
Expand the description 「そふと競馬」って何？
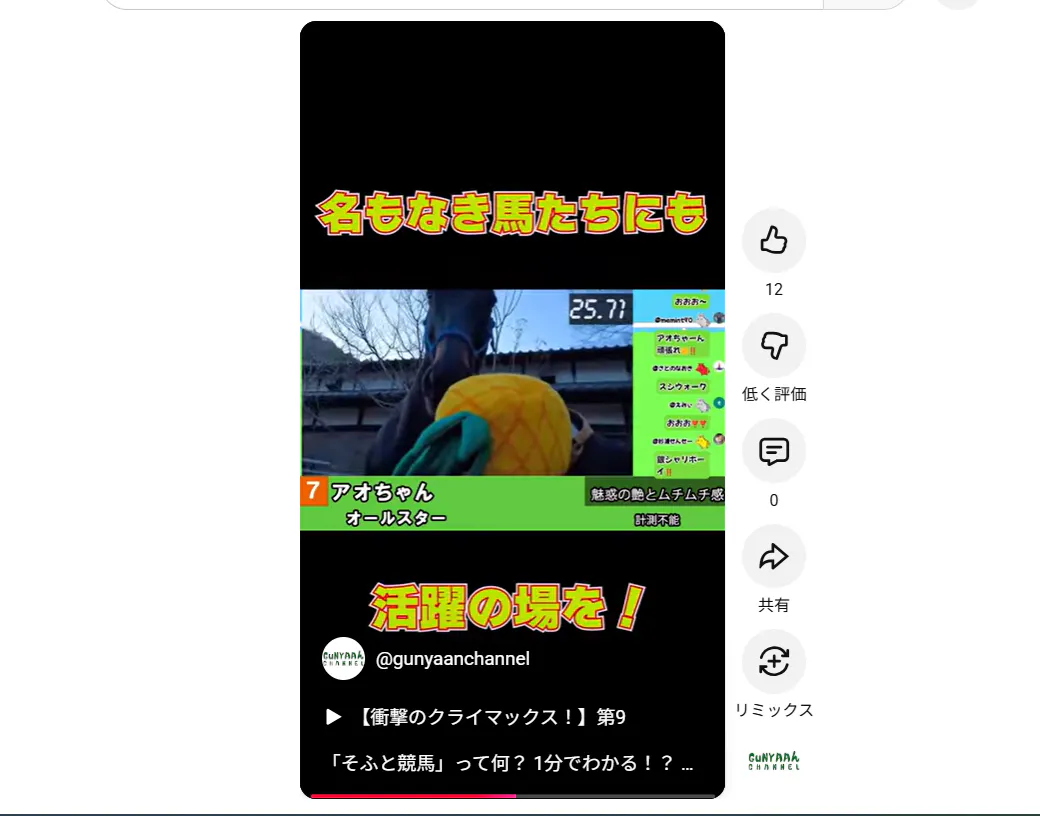point(510,764)
